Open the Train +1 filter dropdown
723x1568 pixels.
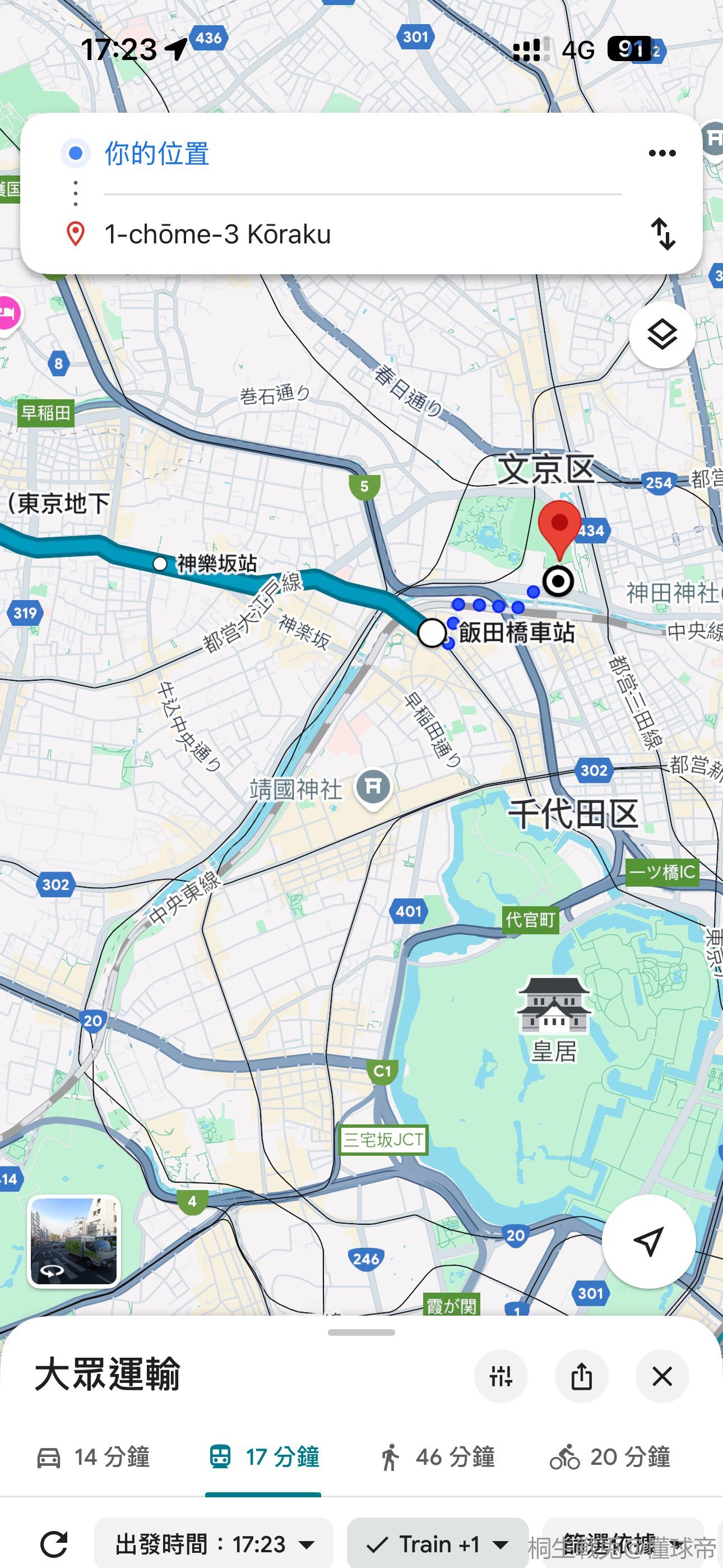point(437,1544)
